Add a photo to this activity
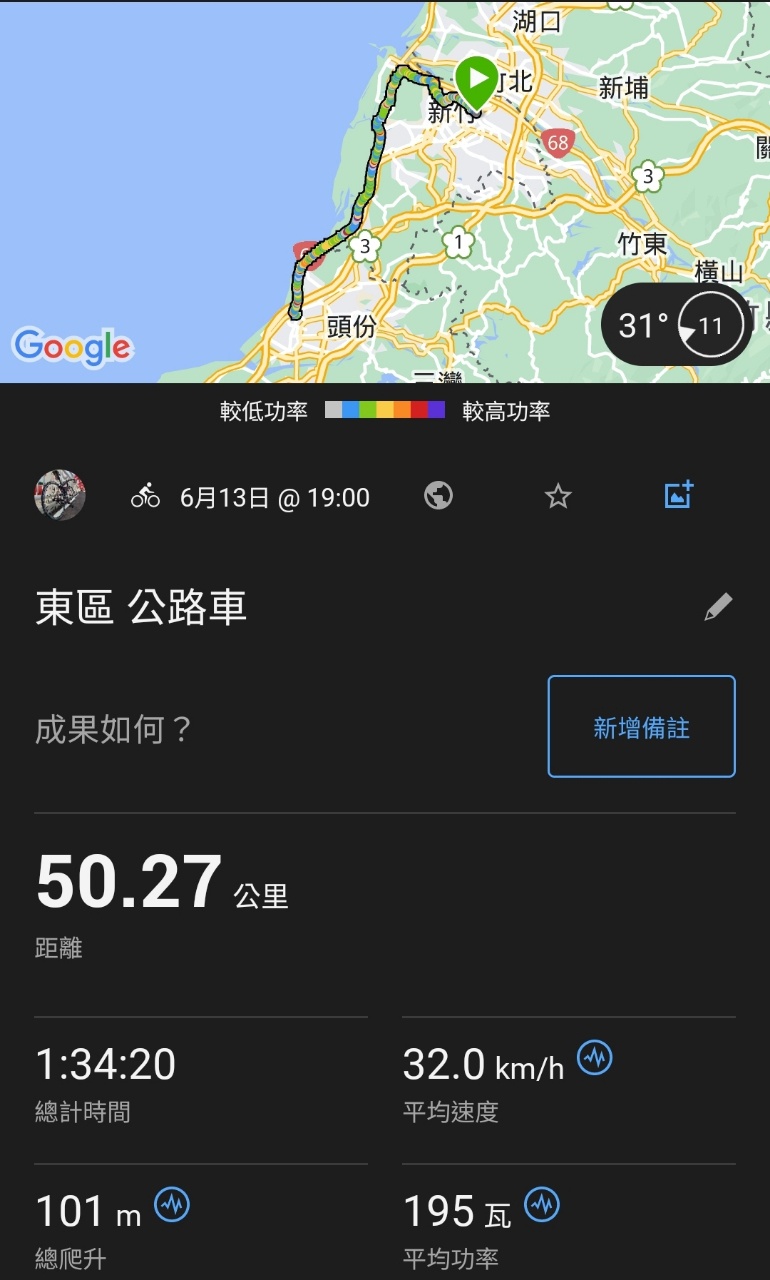The image size is (770, 1280). 678,495
